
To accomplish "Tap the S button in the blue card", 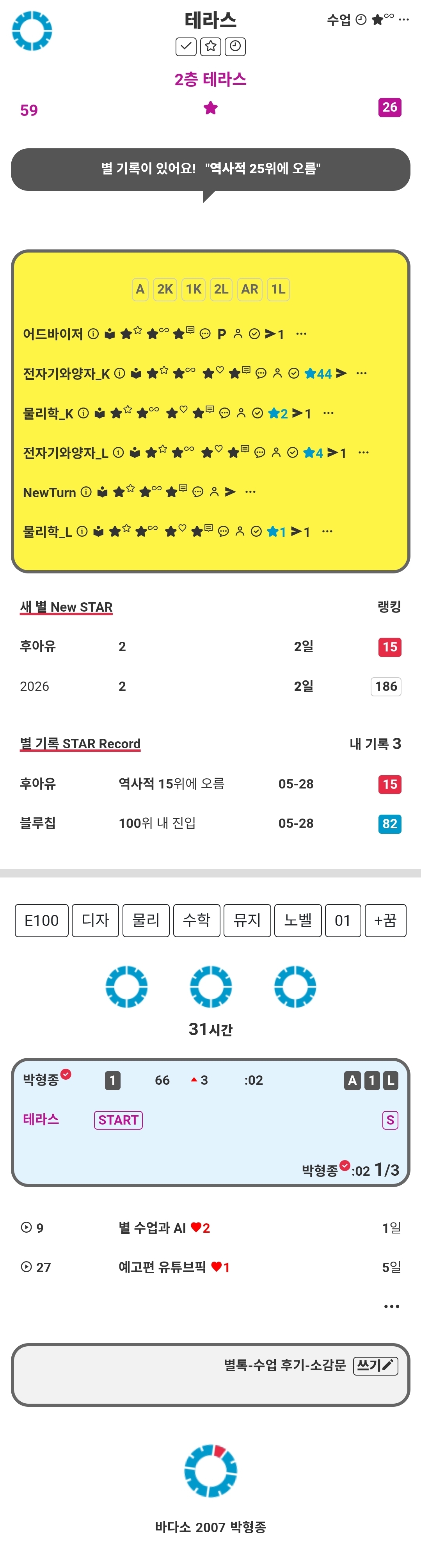I will click(x=390, y=1120).
